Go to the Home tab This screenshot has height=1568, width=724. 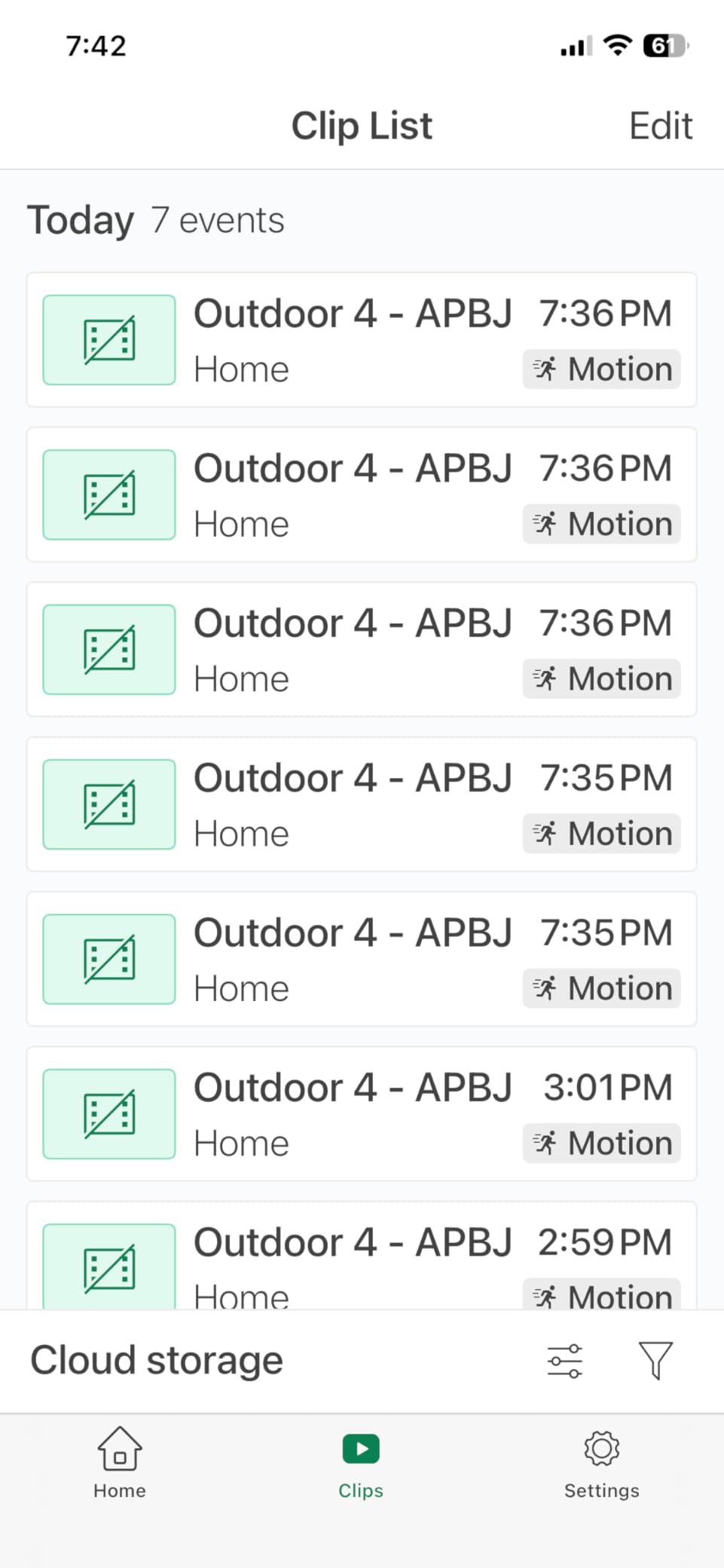point(120,1462)
